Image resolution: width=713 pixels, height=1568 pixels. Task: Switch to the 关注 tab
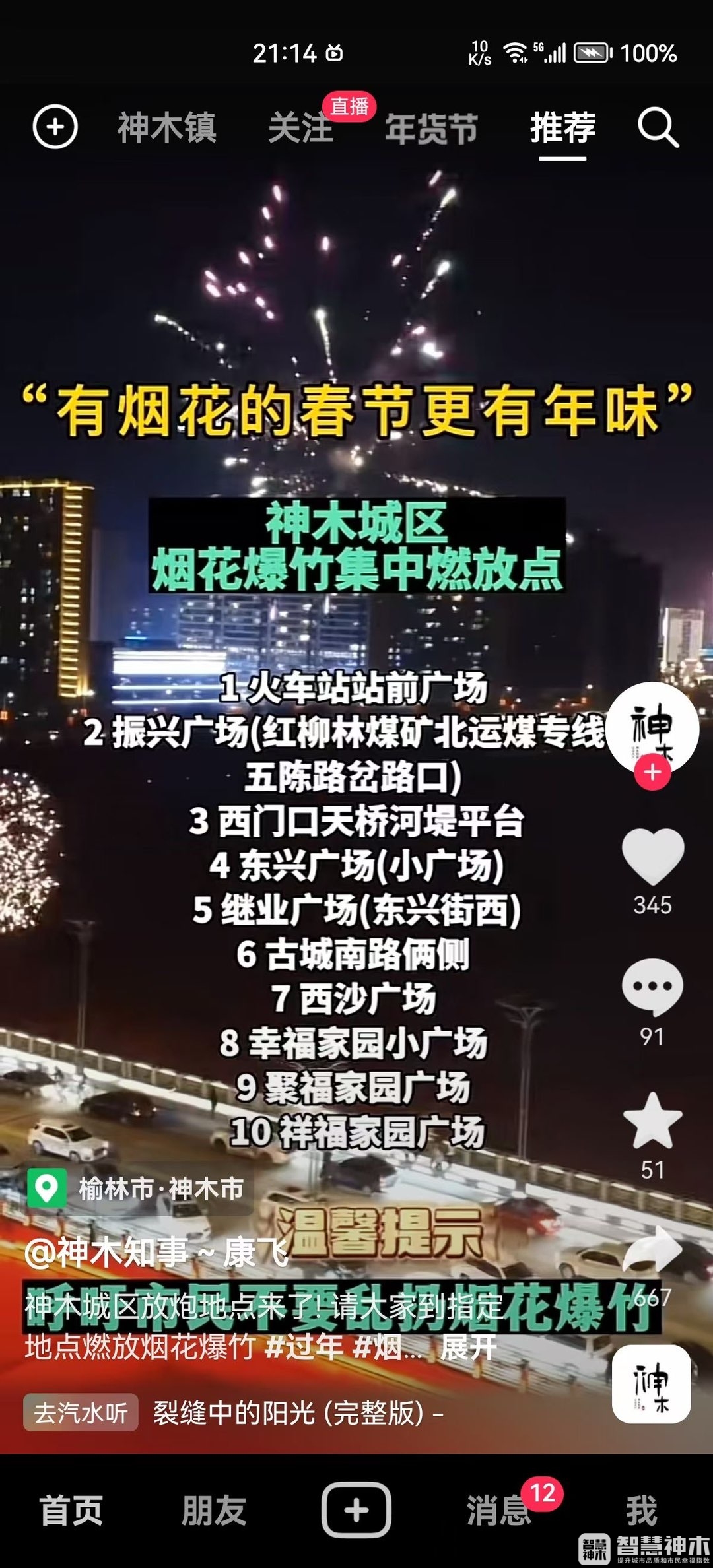coord(301,127)
